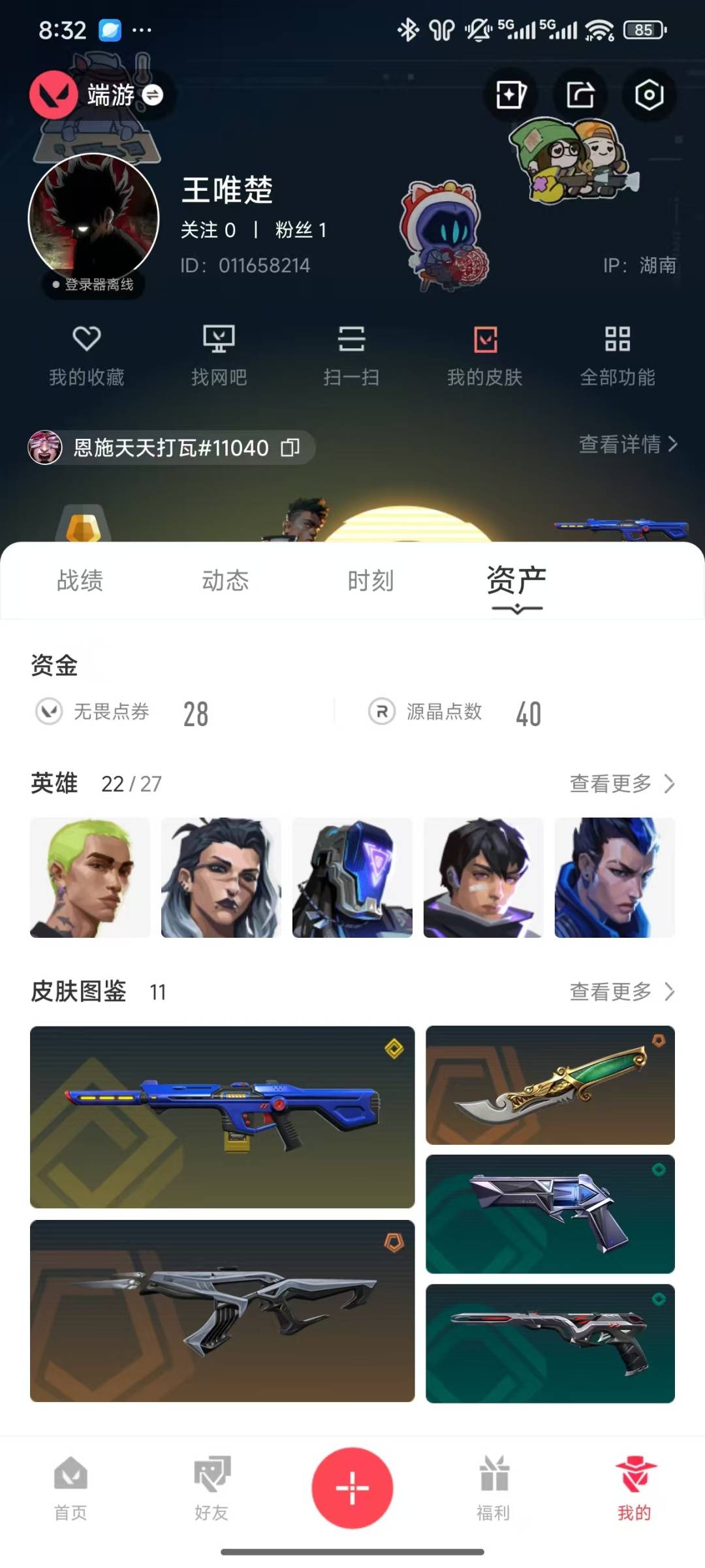Open the profile avatar picture

[93, 219]
